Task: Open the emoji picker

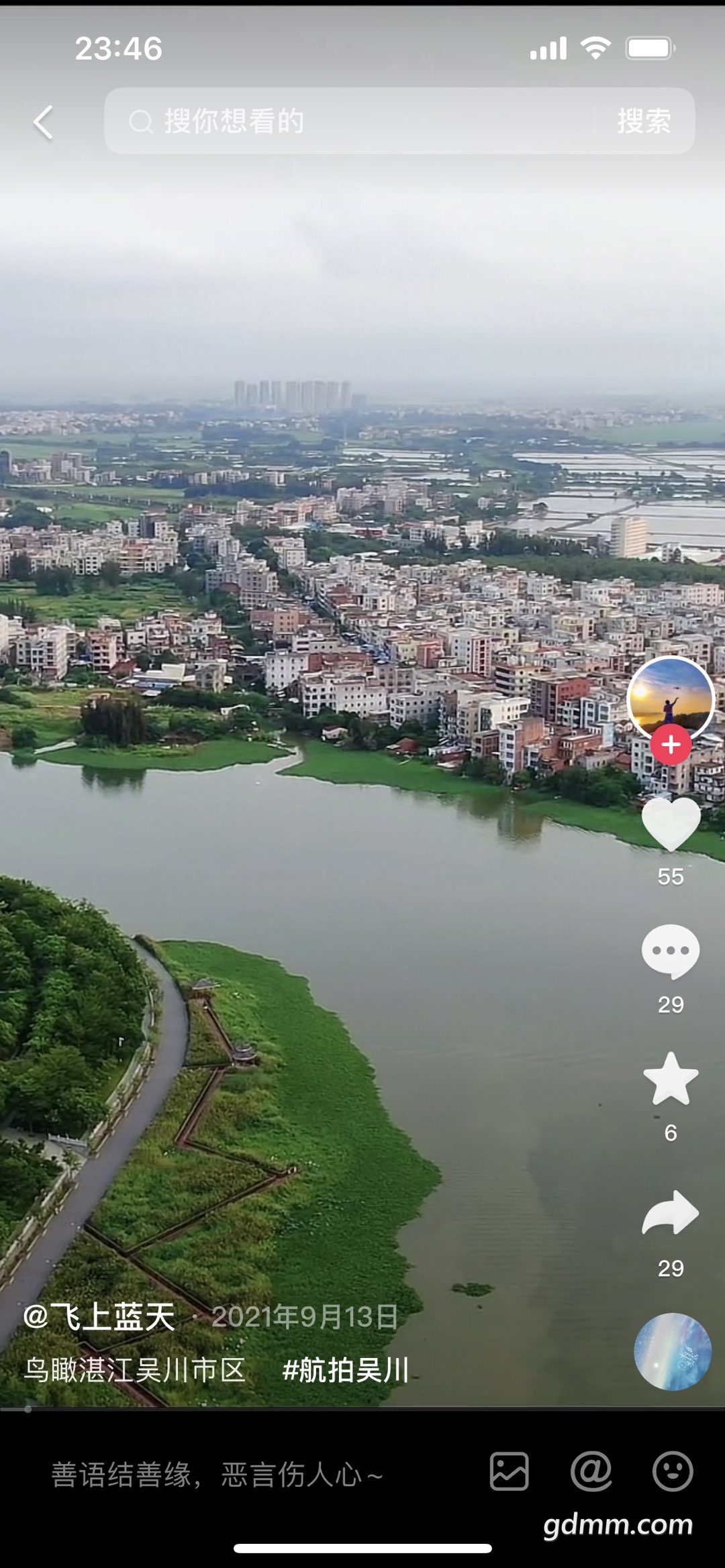Action: click(x=673, y=1471)
